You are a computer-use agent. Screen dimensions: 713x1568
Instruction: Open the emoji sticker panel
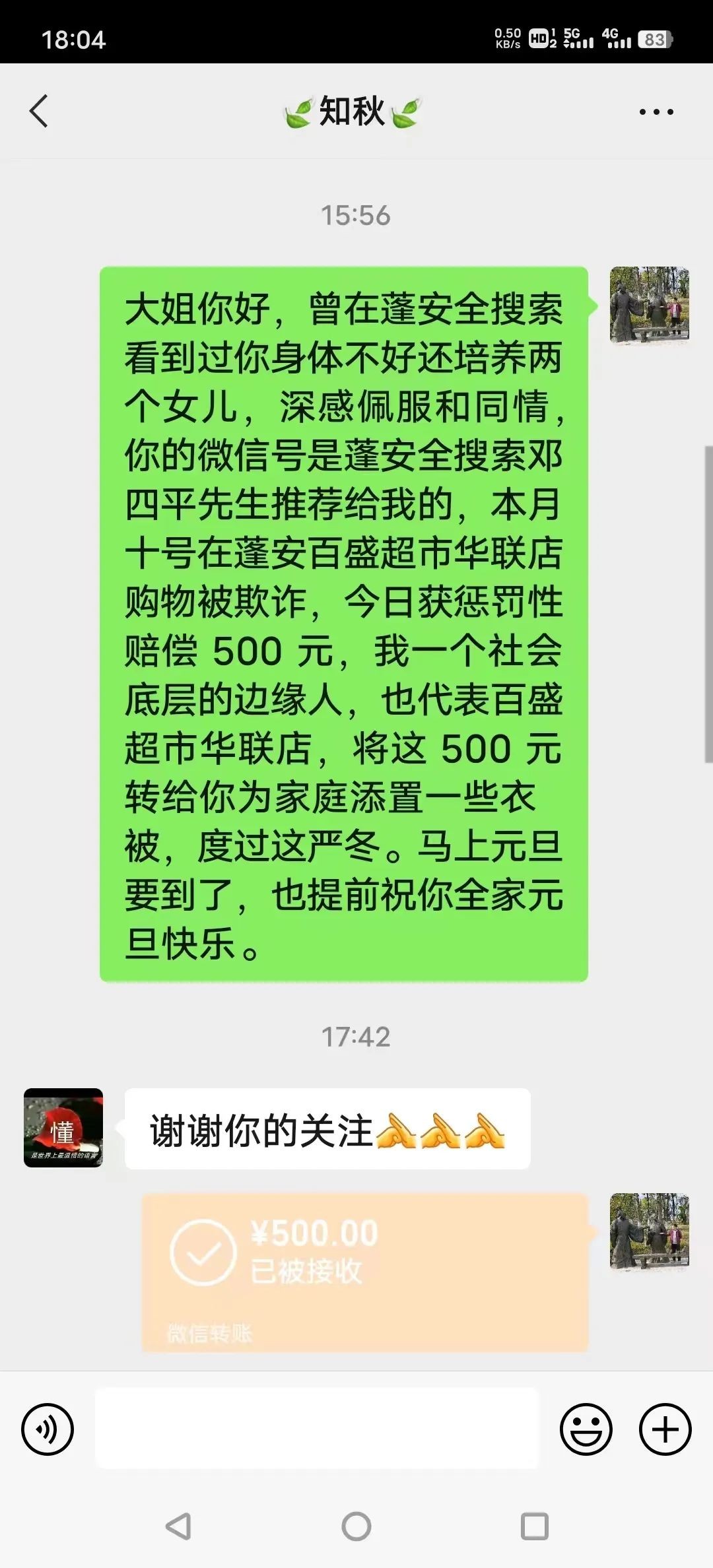586,1429
